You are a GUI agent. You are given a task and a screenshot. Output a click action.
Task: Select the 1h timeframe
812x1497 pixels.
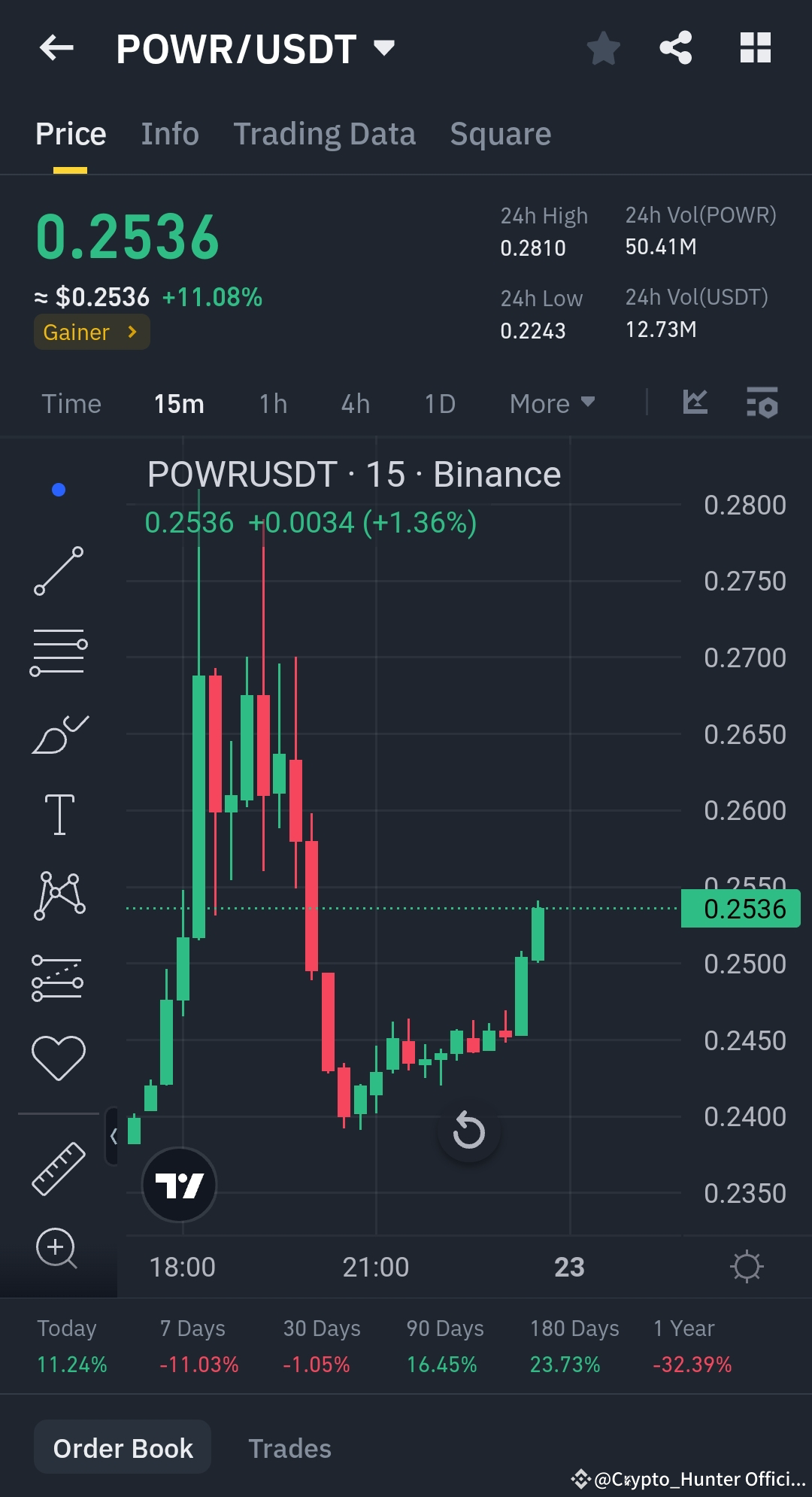(272, 403)
